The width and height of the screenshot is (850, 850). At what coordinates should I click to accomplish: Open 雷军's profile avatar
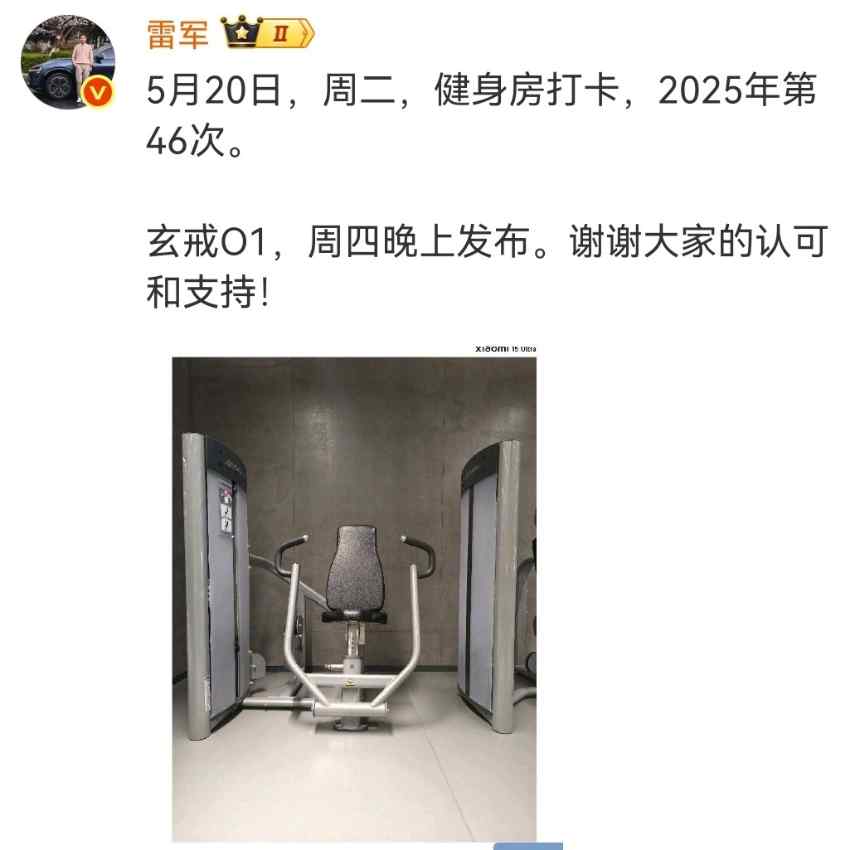(68, 62)
